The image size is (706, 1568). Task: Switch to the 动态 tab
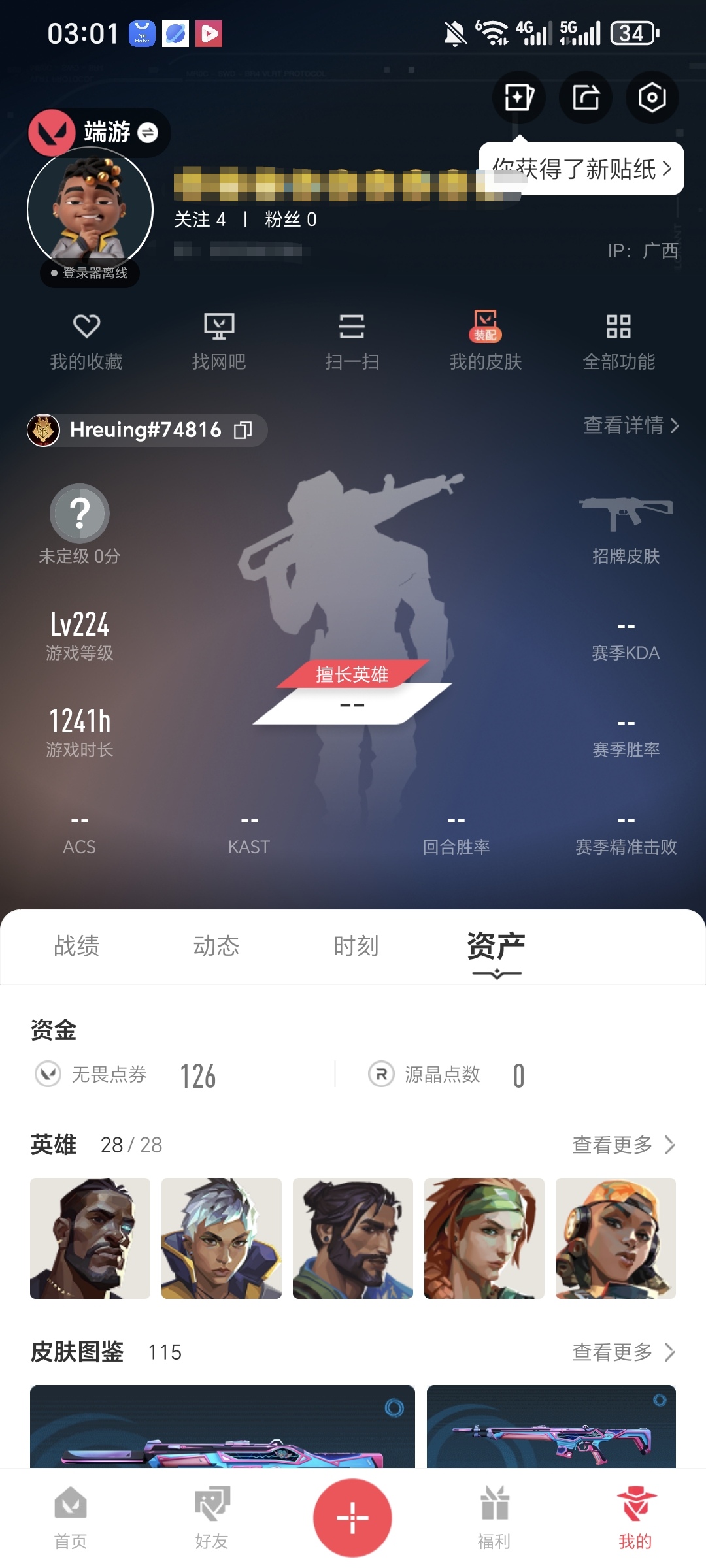click(216, 945)
